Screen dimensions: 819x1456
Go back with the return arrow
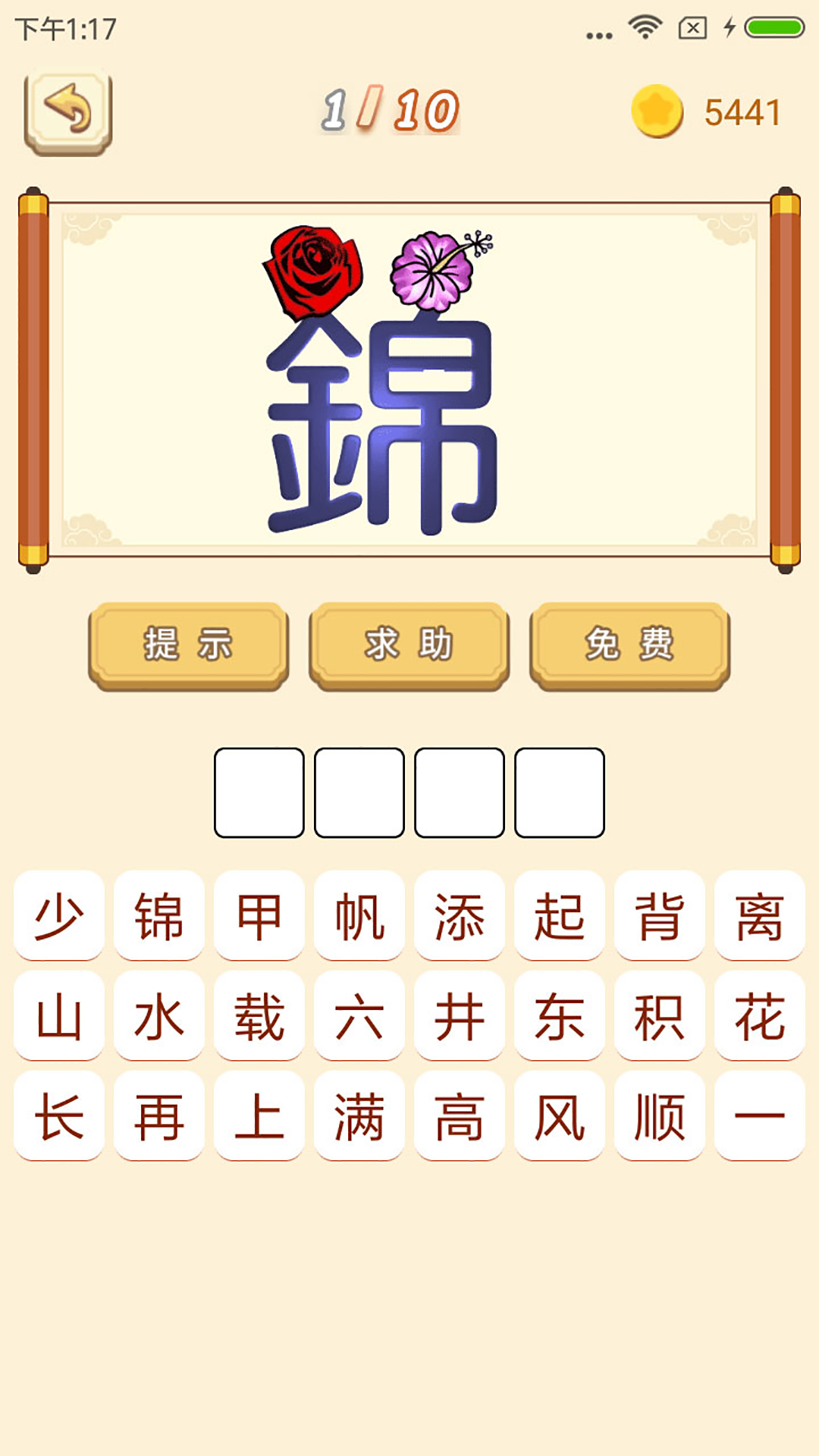click(68, 112)
